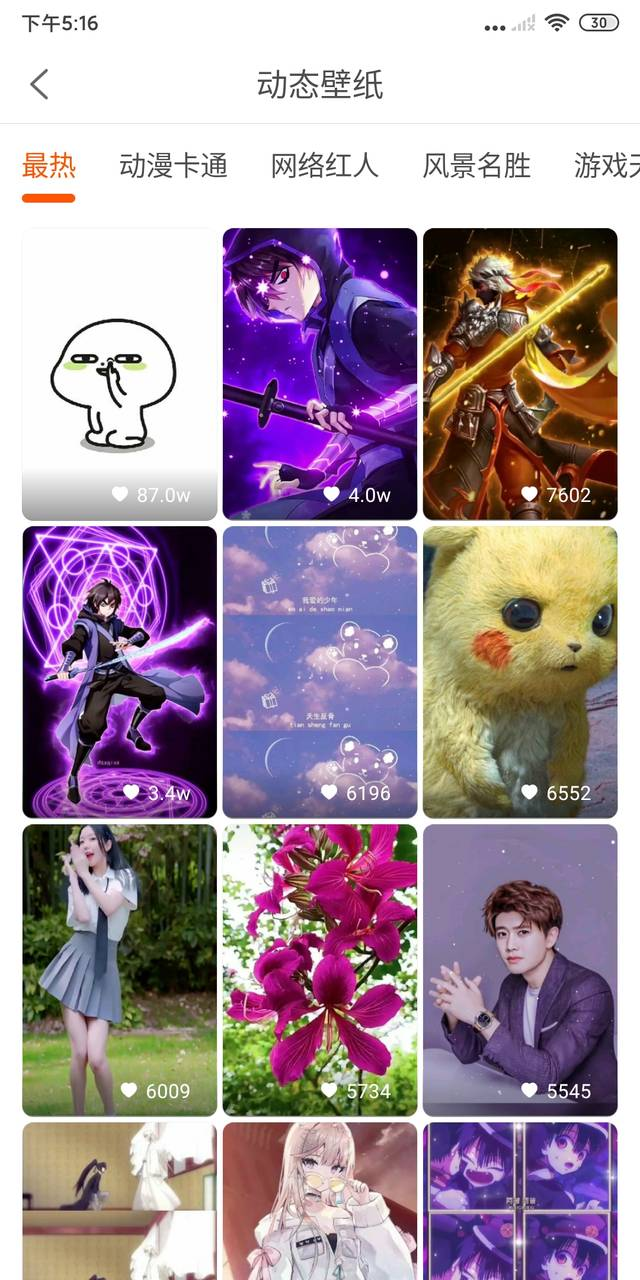Open the magic circle anime wallpaper with 3.4w likes

click(119, 671)
